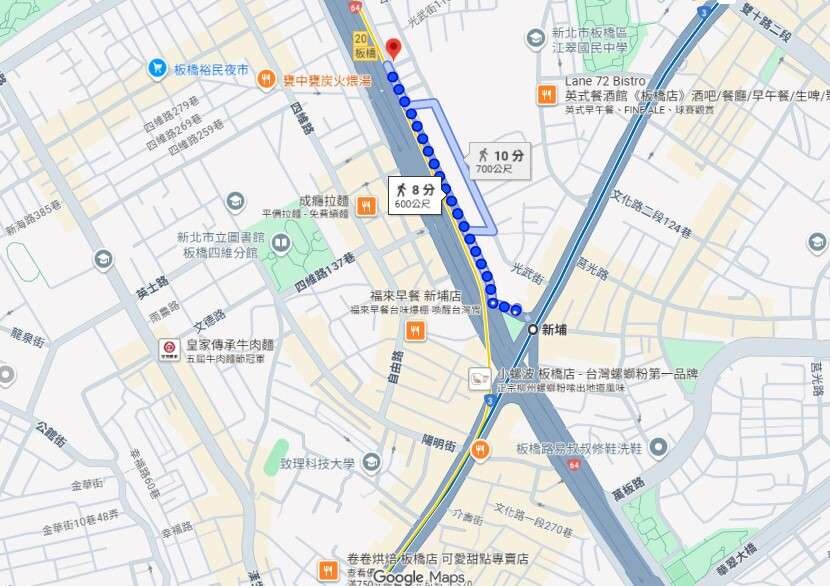Select 致理科技大學 school marker
This screenshot has height=586, width=830.
click(371, 462)
